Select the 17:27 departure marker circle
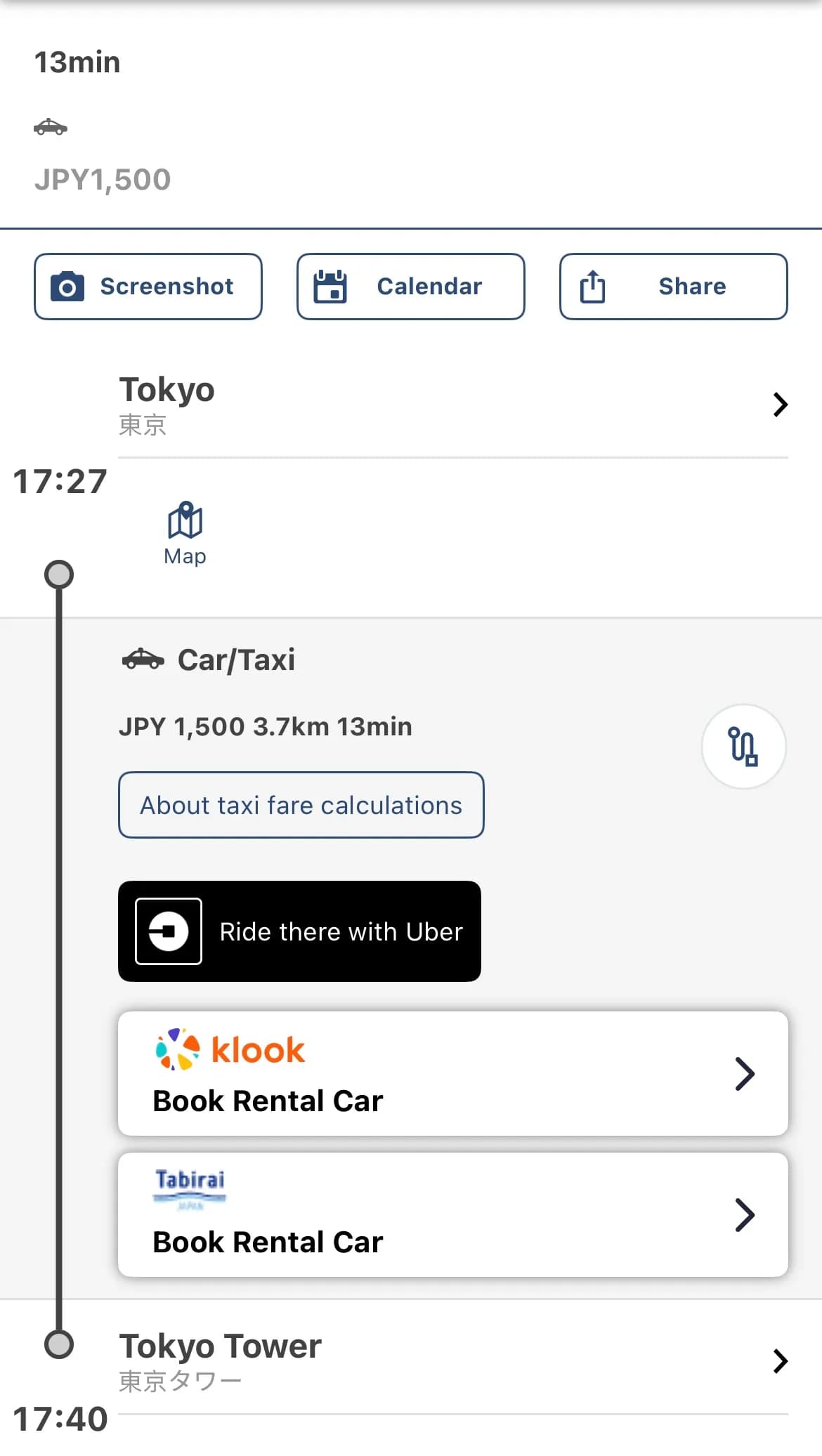This screenshot has height=1456, width=822. (x=60, y=573)
